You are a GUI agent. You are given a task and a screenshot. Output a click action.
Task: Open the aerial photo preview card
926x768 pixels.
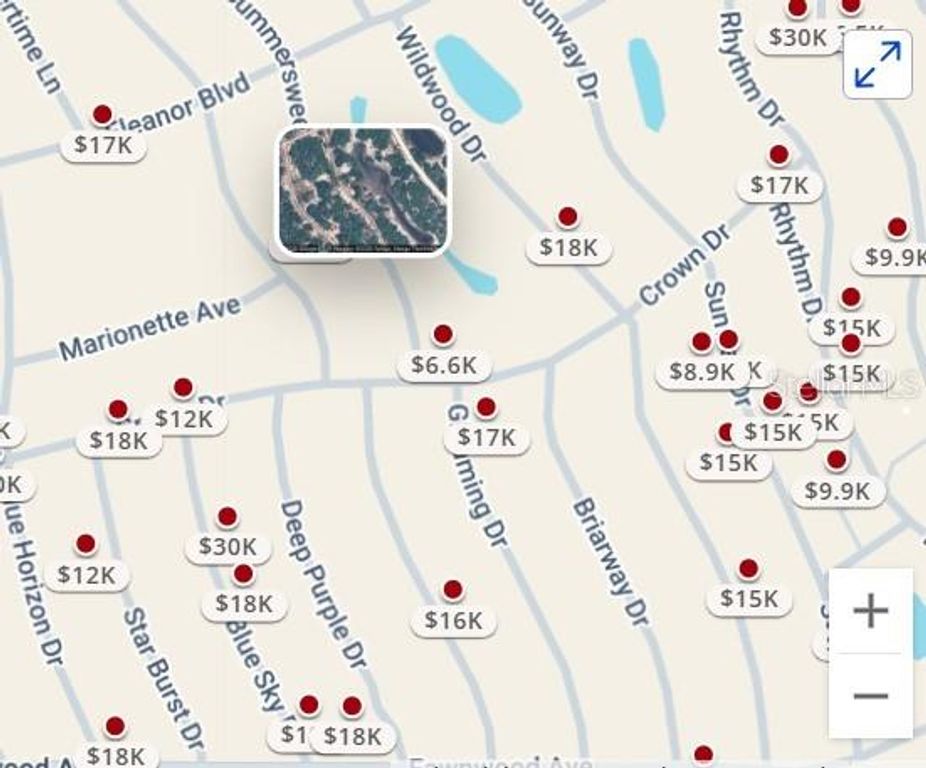[364, 190]
